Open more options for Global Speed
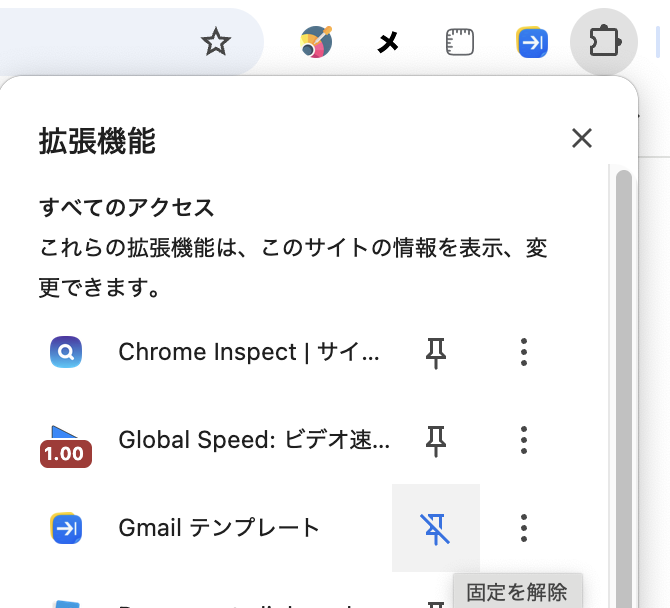 [523, 440]
